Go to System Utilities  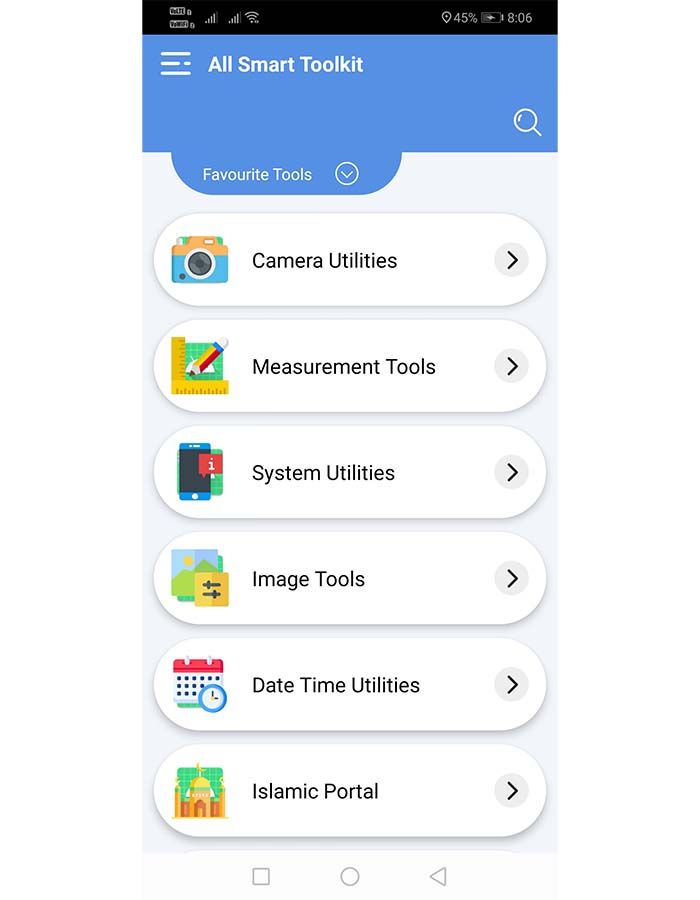(x=350, y=472)
